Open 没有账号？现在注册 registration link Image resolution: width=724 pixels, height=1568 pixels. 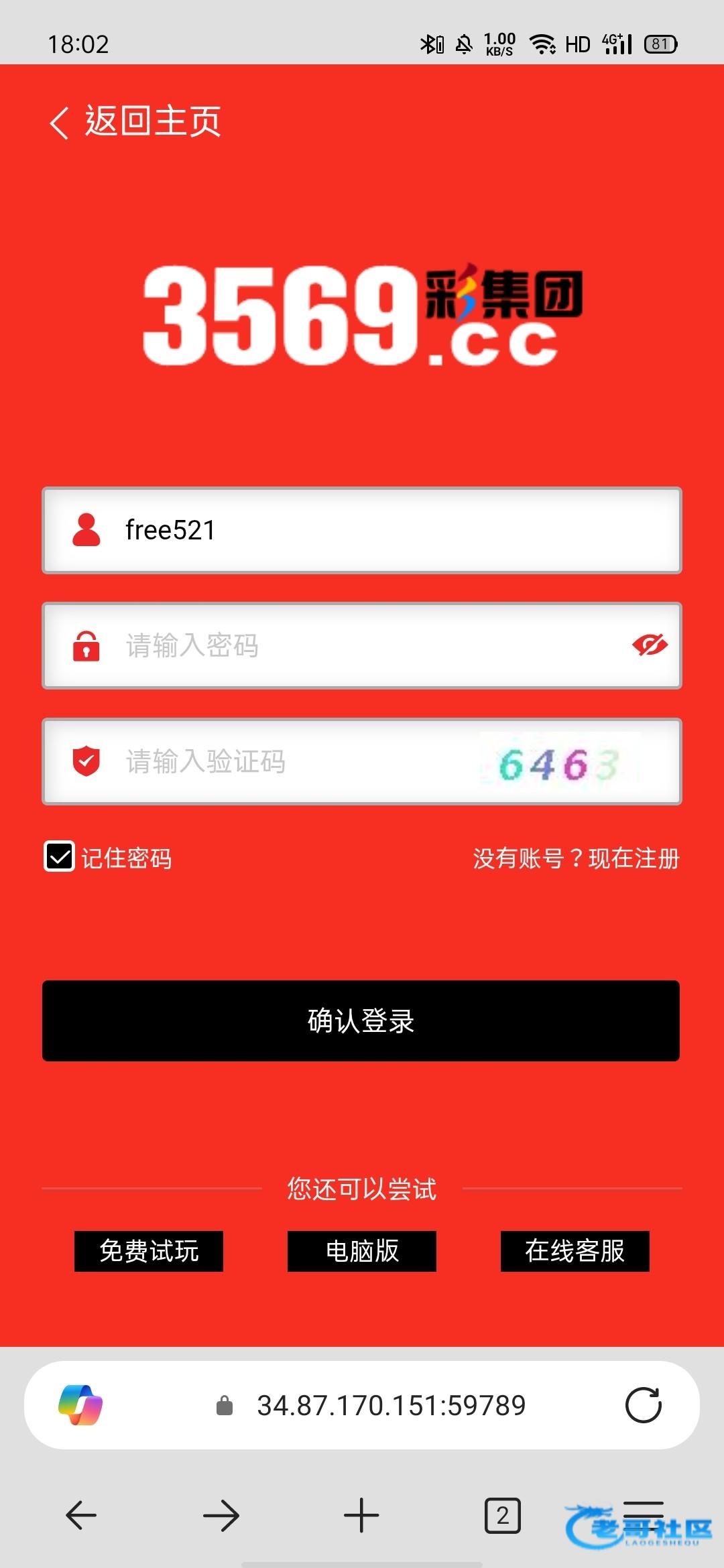pyautogui.click(x=576, y=858)
